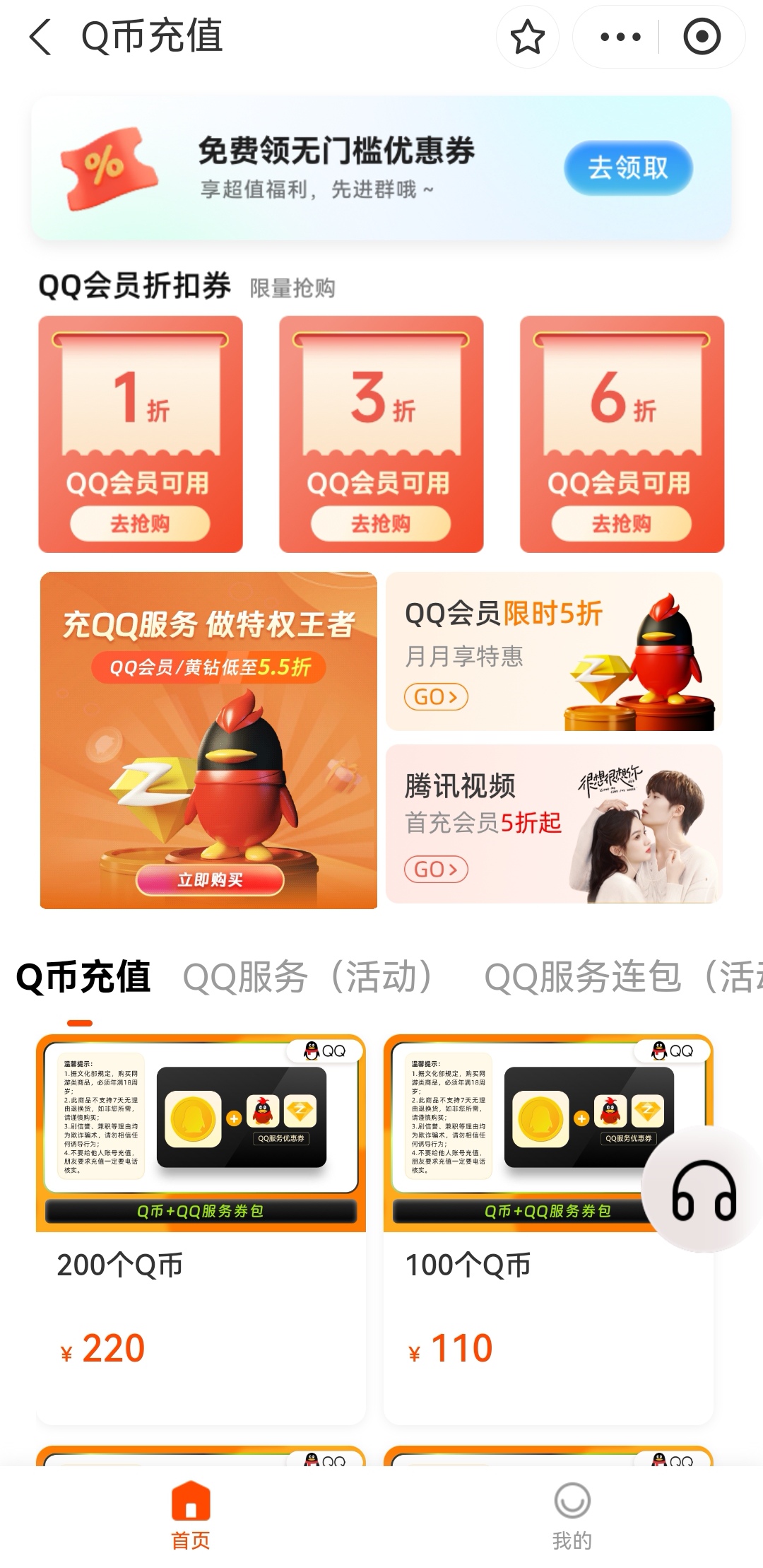Contact customer service via headphone button

click(704, 1190)
